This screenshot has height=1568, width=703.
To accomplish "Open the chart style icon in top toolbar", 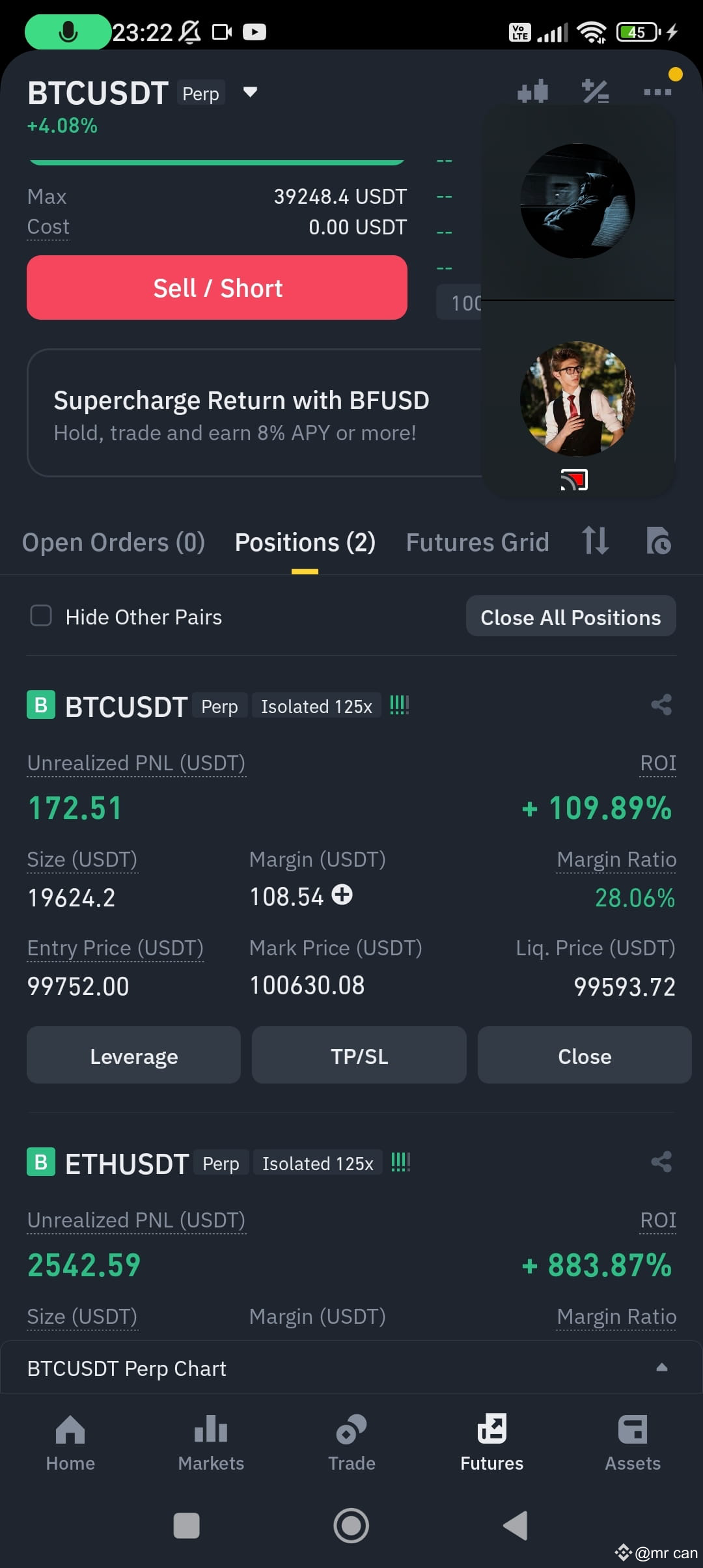I will (534, 91).
